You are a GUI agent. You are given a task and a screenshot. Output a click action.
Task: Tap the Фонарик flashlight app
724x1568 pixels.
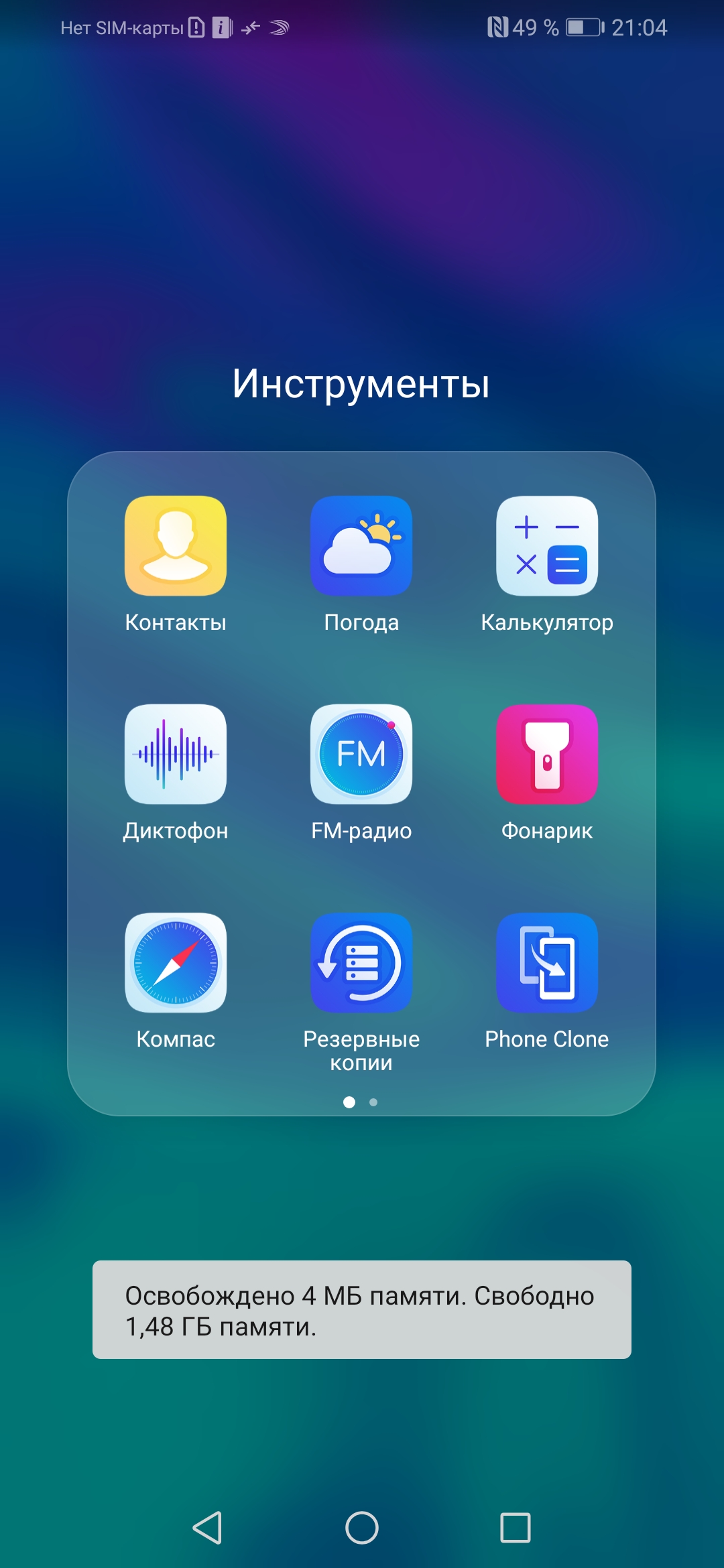[x=547, y=755]
